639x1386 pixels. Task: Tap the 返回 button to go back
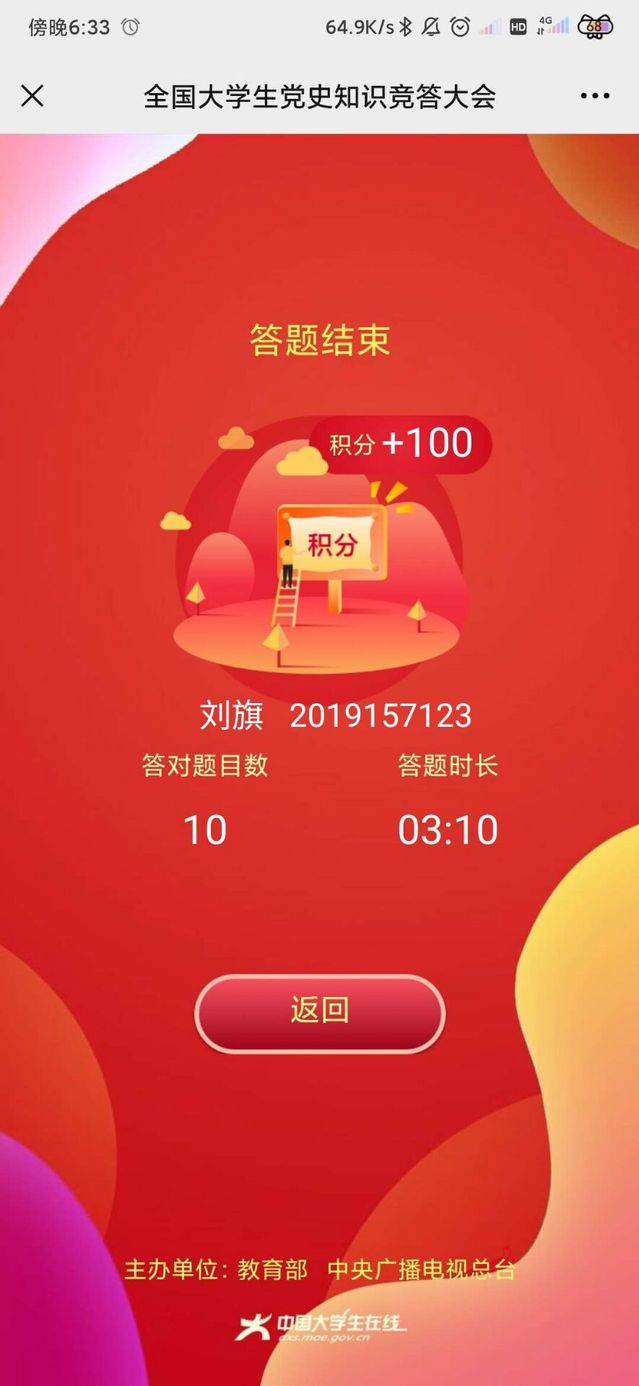coord(319,1011)
